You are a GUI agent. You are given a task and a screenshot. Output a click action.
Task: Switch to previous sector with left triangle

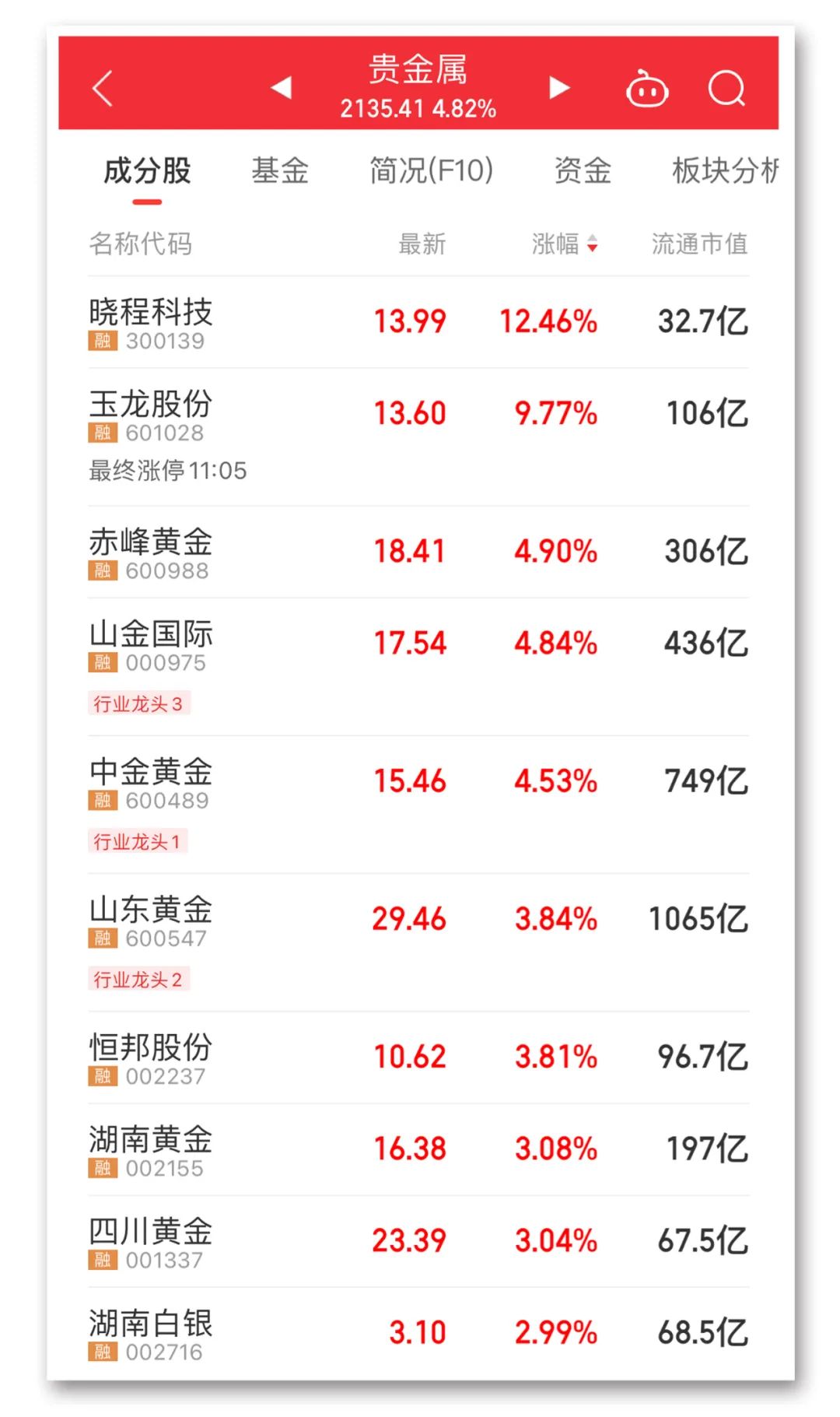pyautogui.click(x=282, y=88)
